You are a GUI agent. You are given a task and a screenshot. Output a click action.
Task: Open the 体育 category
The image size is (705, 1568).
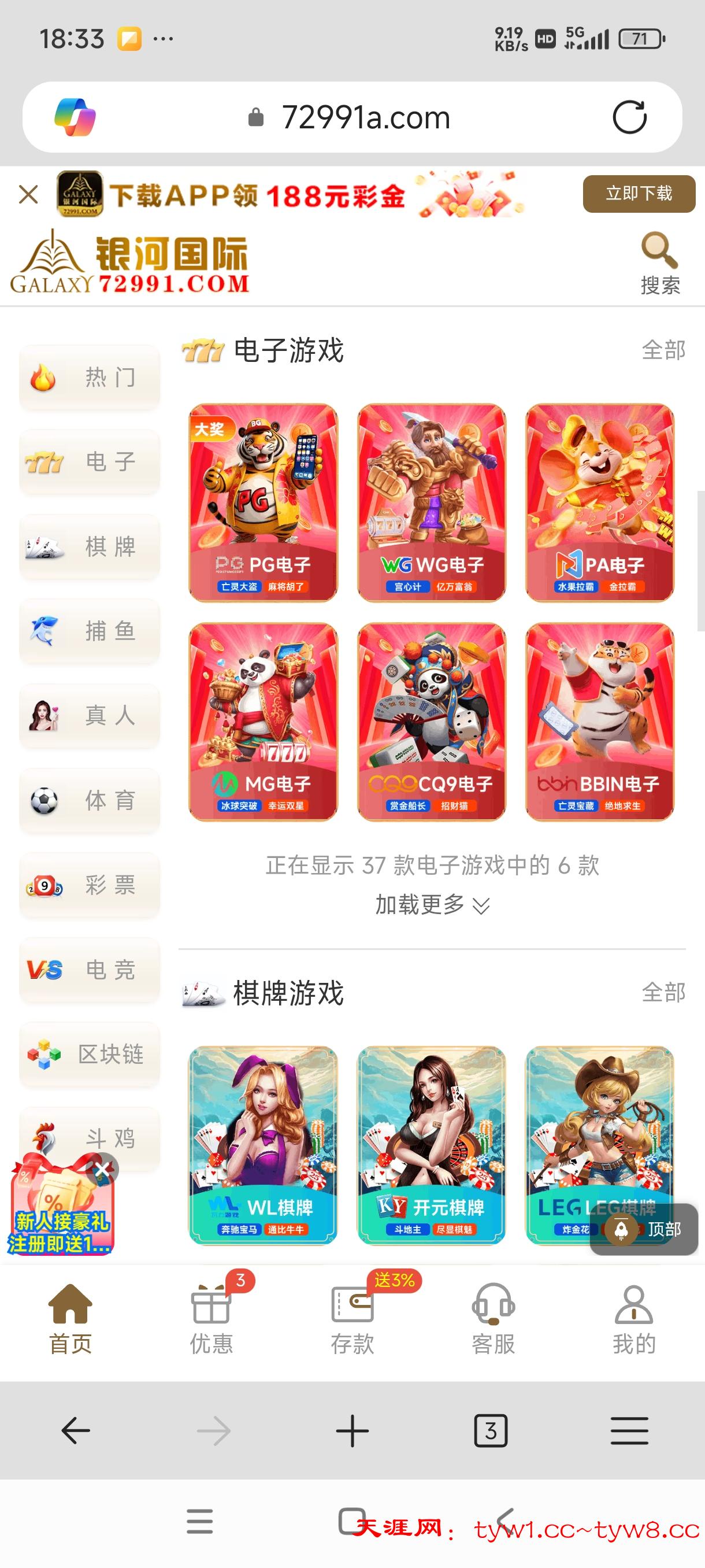click(90, 800)
